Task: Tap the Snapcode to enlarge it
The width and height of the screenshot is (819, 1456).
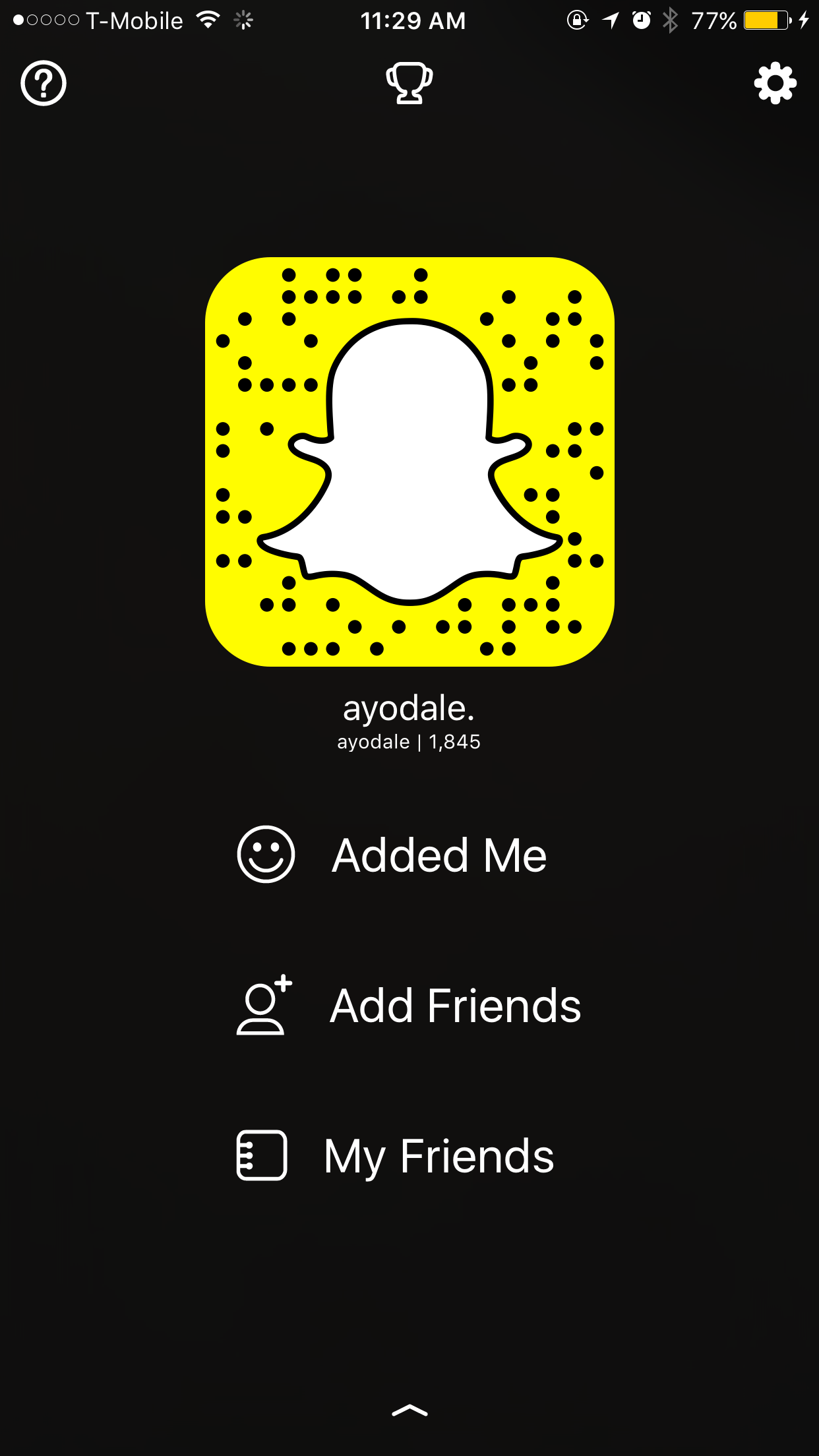Action: point(409,462)
